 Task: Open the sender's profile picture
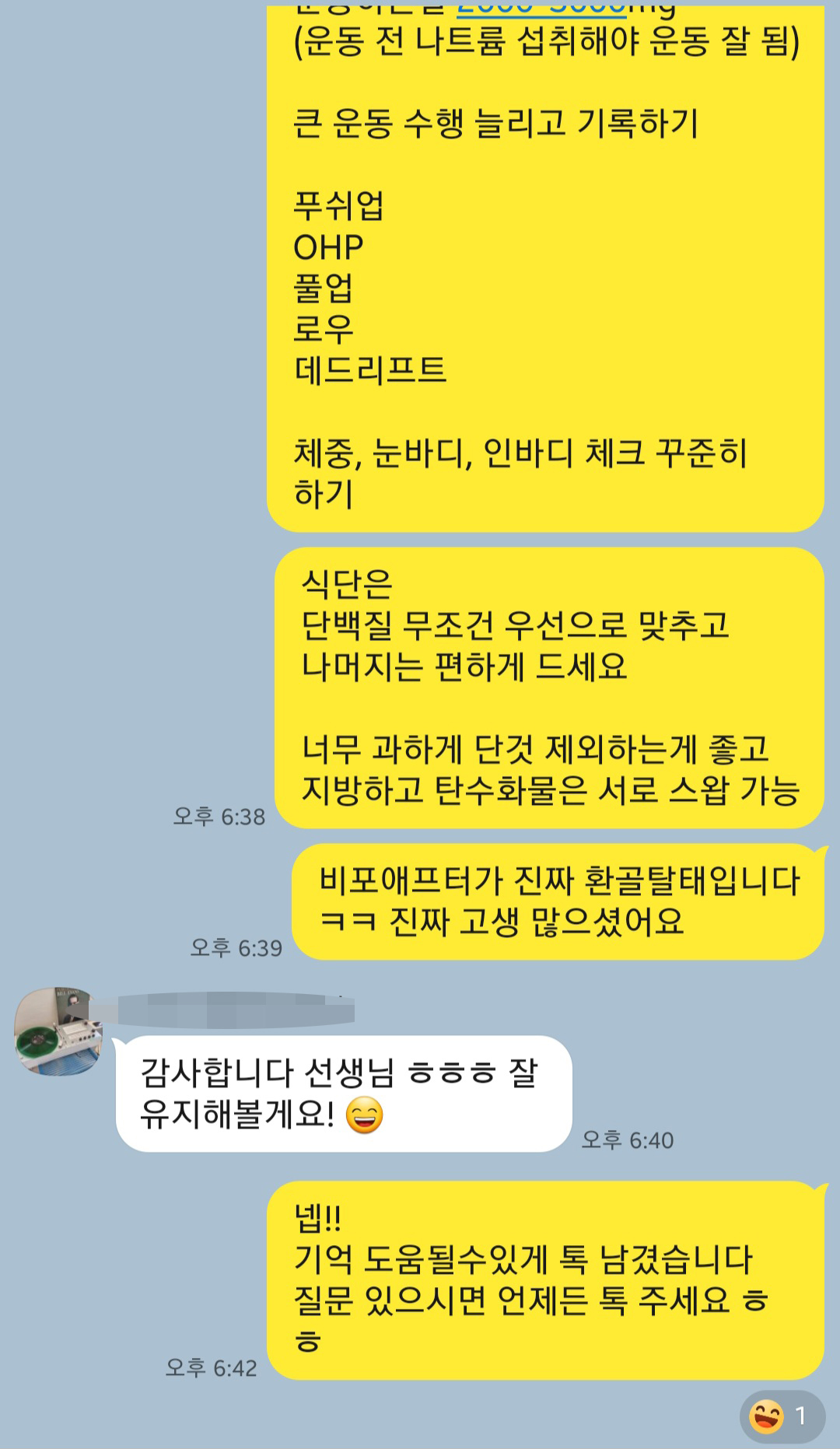pos(59,1031)
